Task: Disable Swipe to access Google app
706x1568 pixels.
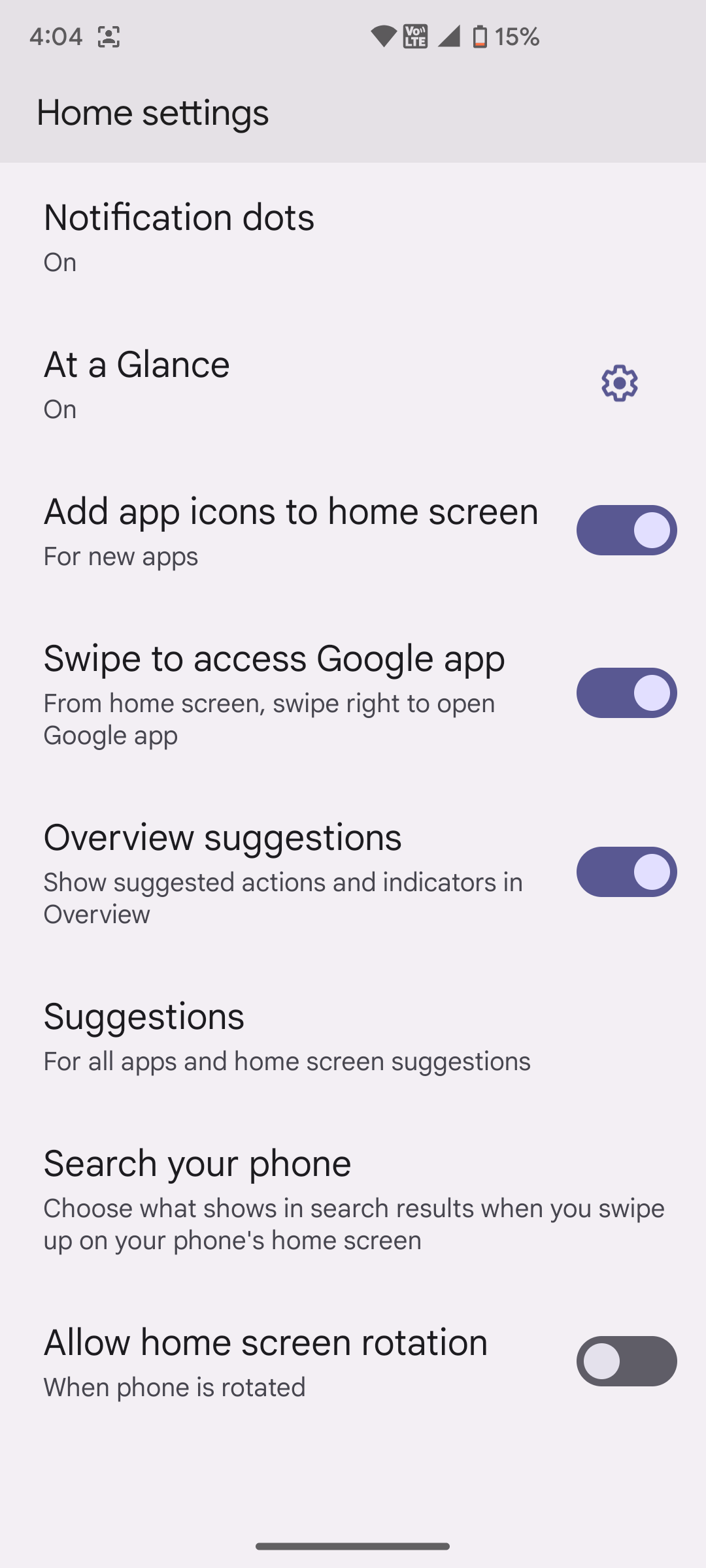Action: [626, 693]
